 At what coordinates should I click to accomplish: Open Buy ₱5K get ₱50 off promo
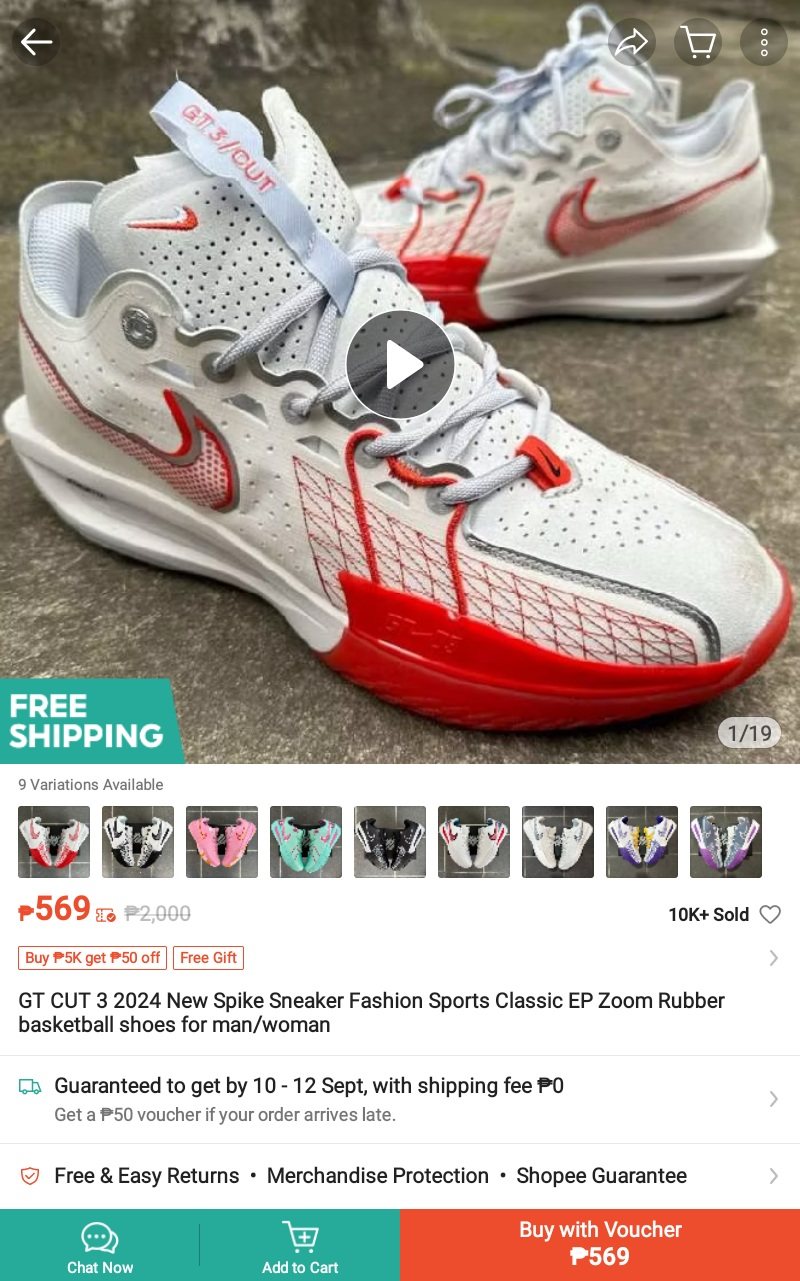(x=92, y=958)
